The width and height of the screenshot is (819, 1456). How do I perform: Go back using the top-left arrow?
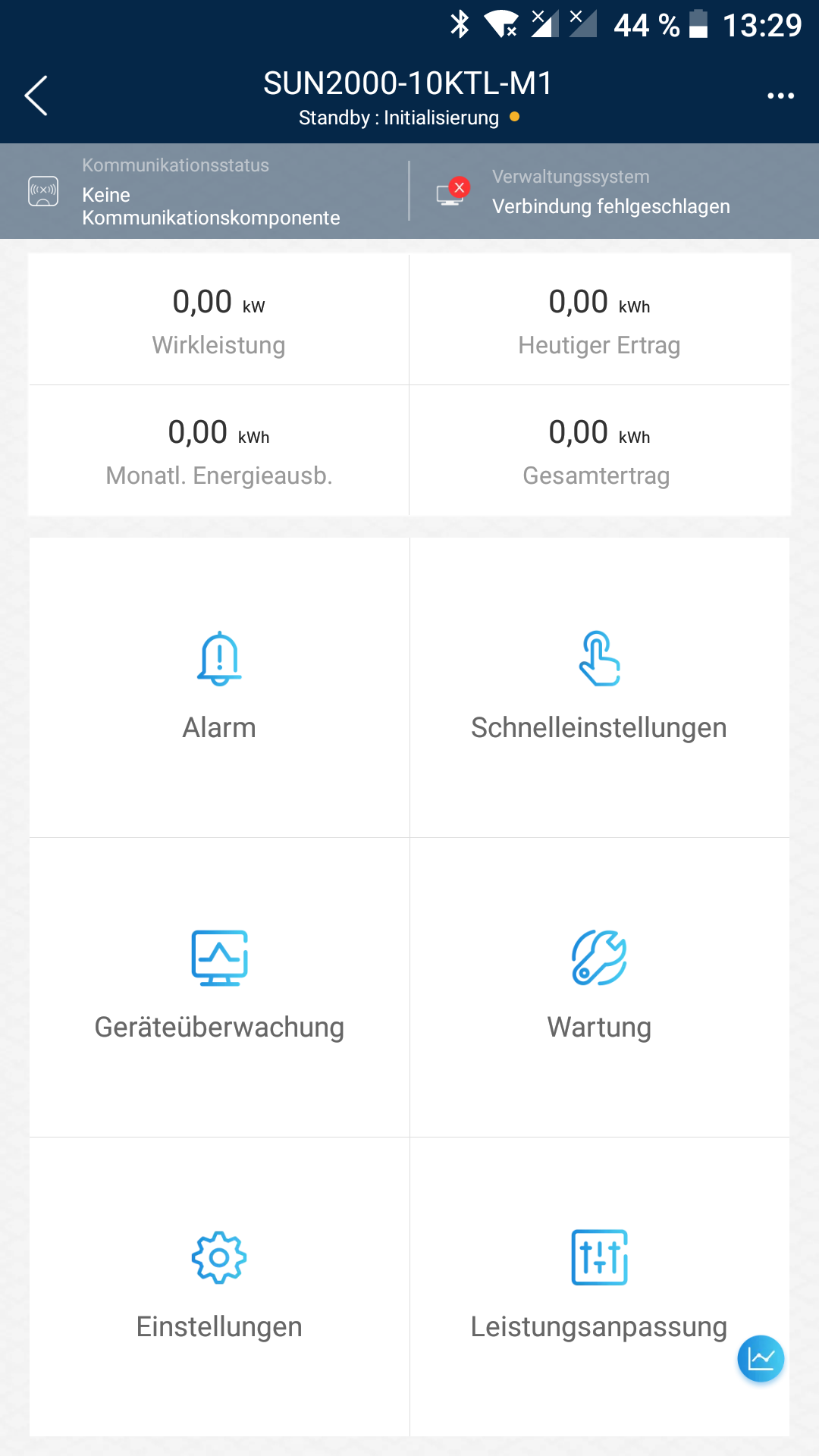[36, 96]
